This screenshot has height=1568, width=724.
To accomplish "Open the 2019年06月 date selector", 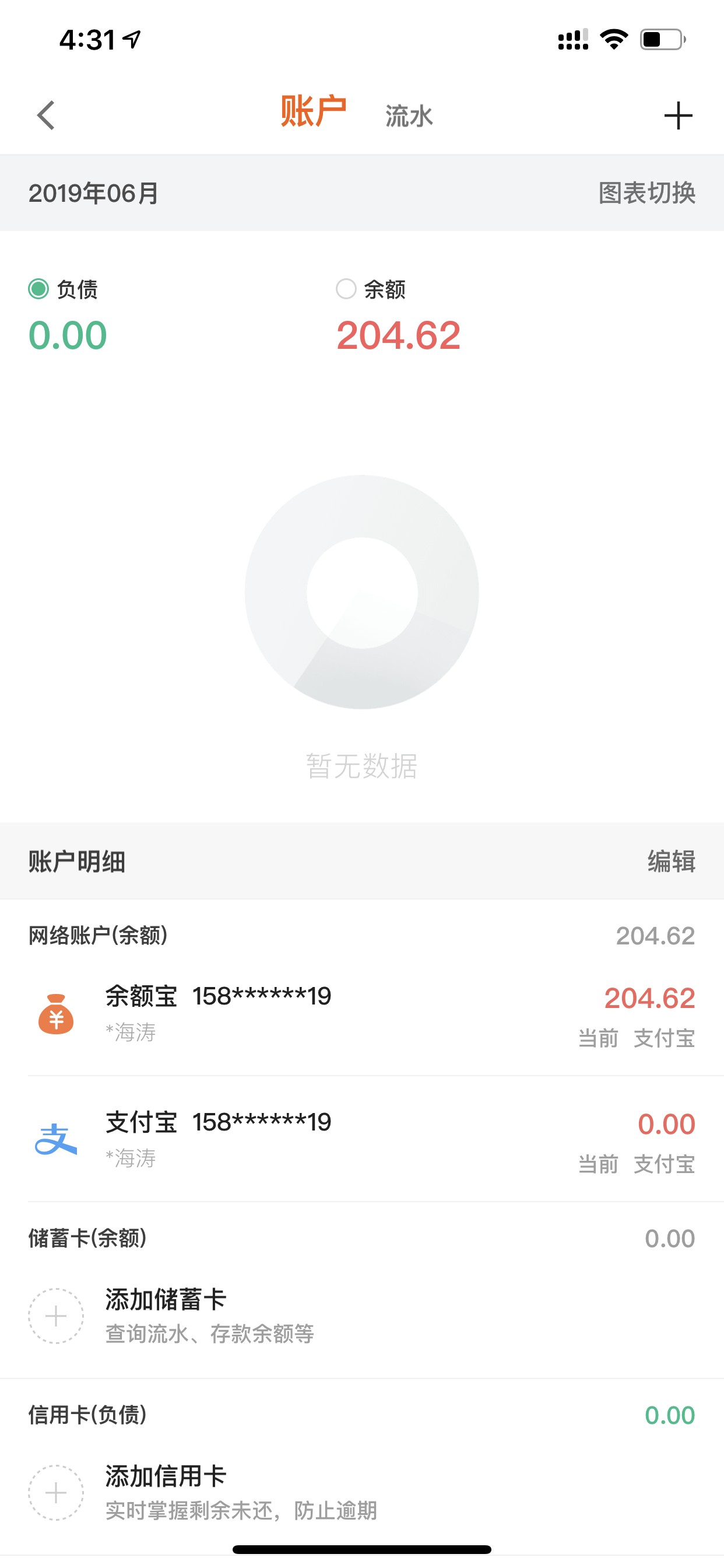I will [94, 193].
